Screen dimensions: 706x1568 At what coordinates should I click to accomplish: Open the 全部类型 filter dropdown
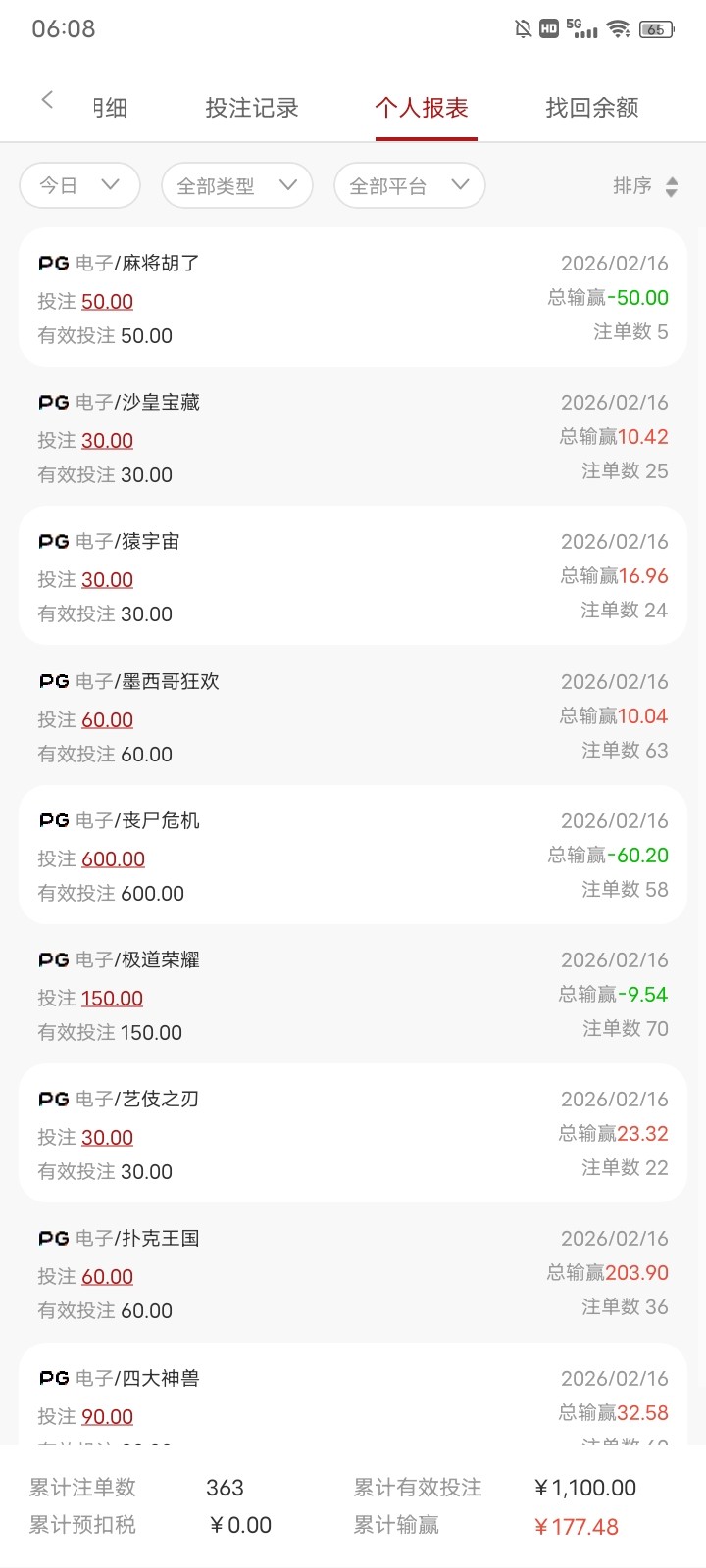236,185
